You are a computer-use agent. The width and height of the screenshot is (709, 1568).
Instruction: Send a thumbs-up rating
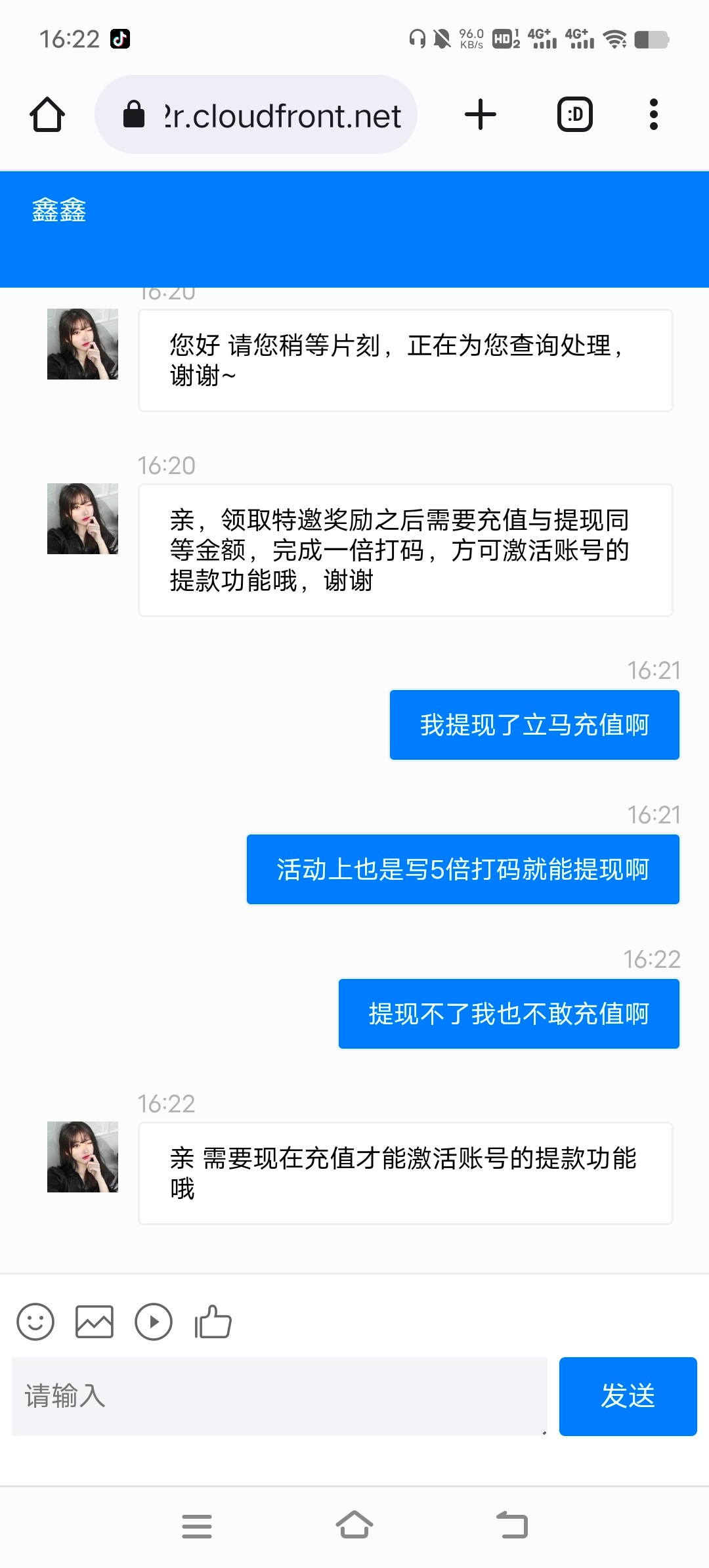[x=213, y=1322]
